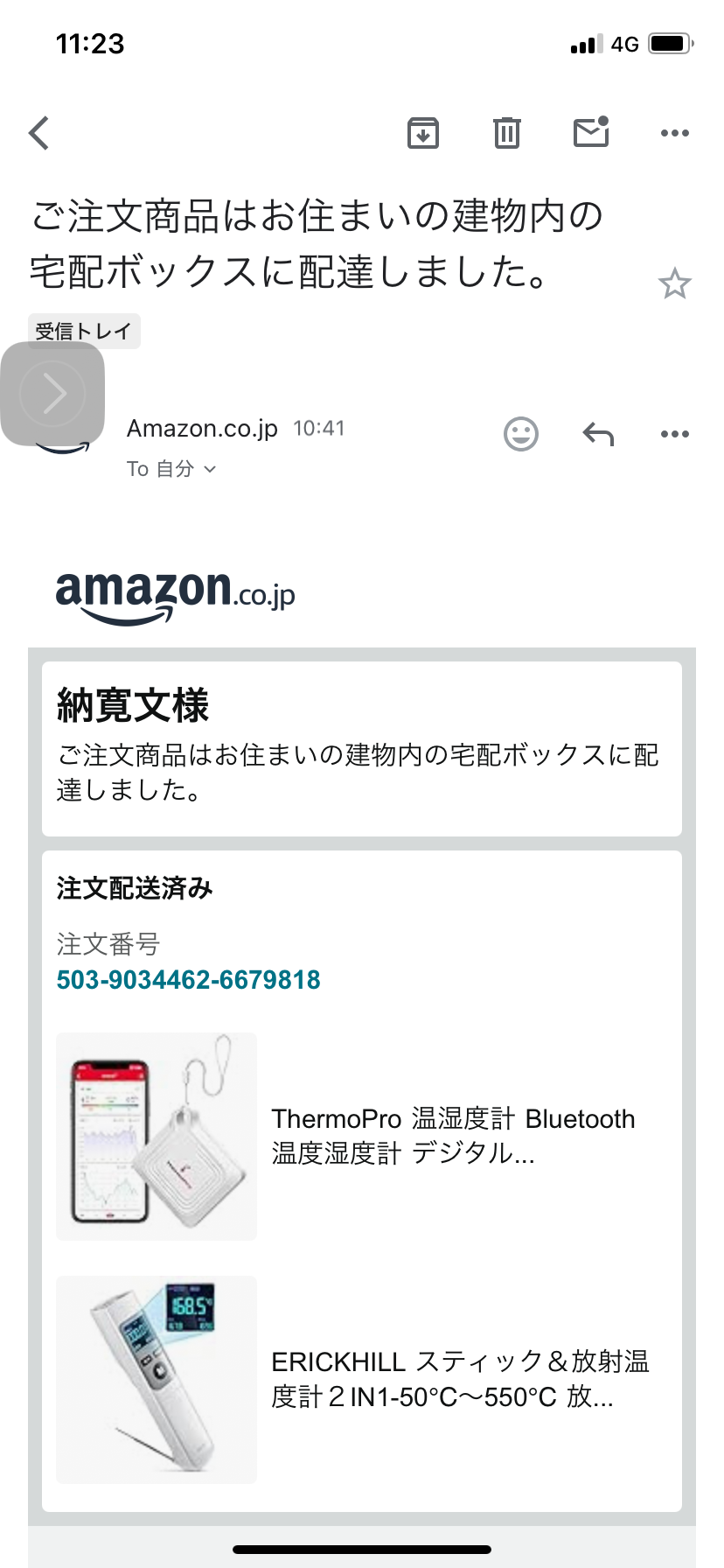
Task: Reply to the Amazon.co.jp email
Action: [598, 434]
